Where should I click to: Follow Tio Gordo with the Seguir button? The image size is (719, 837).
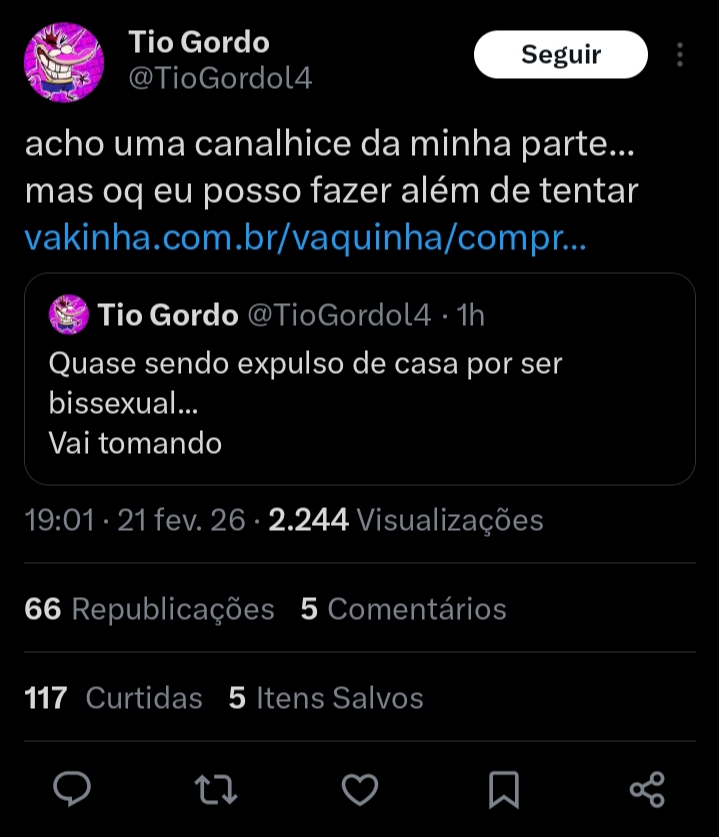click(560, 55)
